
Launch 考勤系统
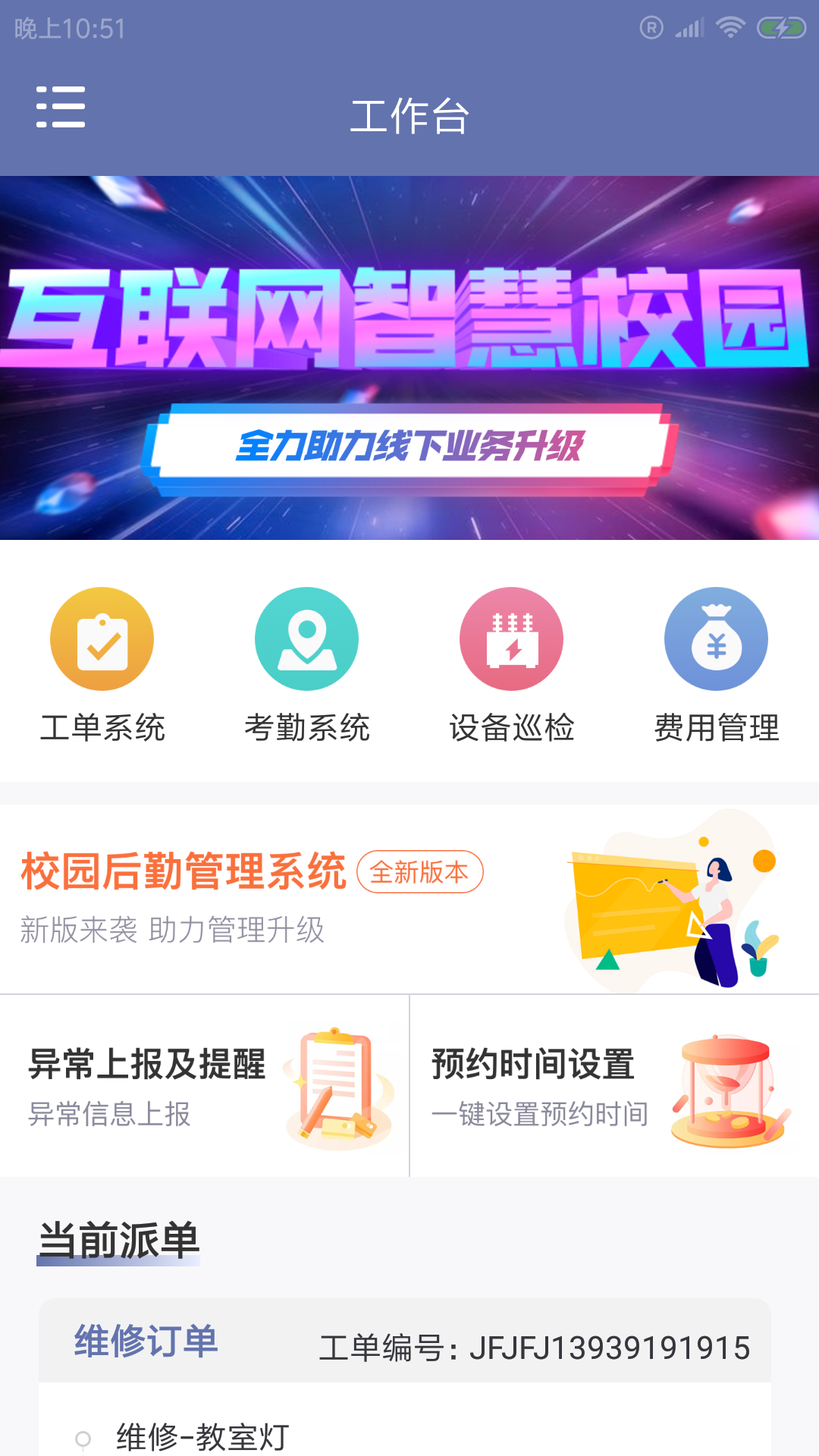pyautogui.click(x=307, y=665)
